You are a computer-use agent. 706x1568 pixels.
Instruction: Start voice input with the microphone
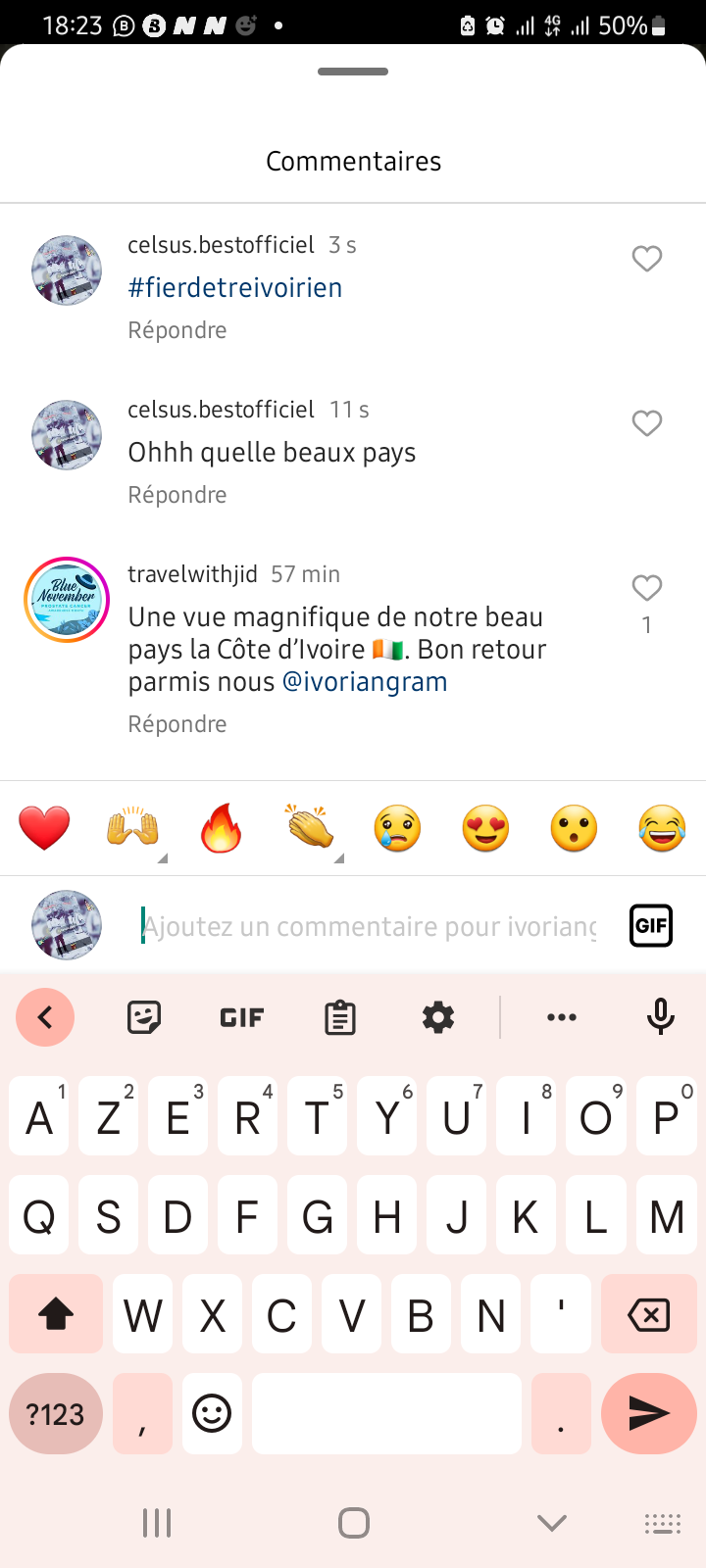[661, 1017]
